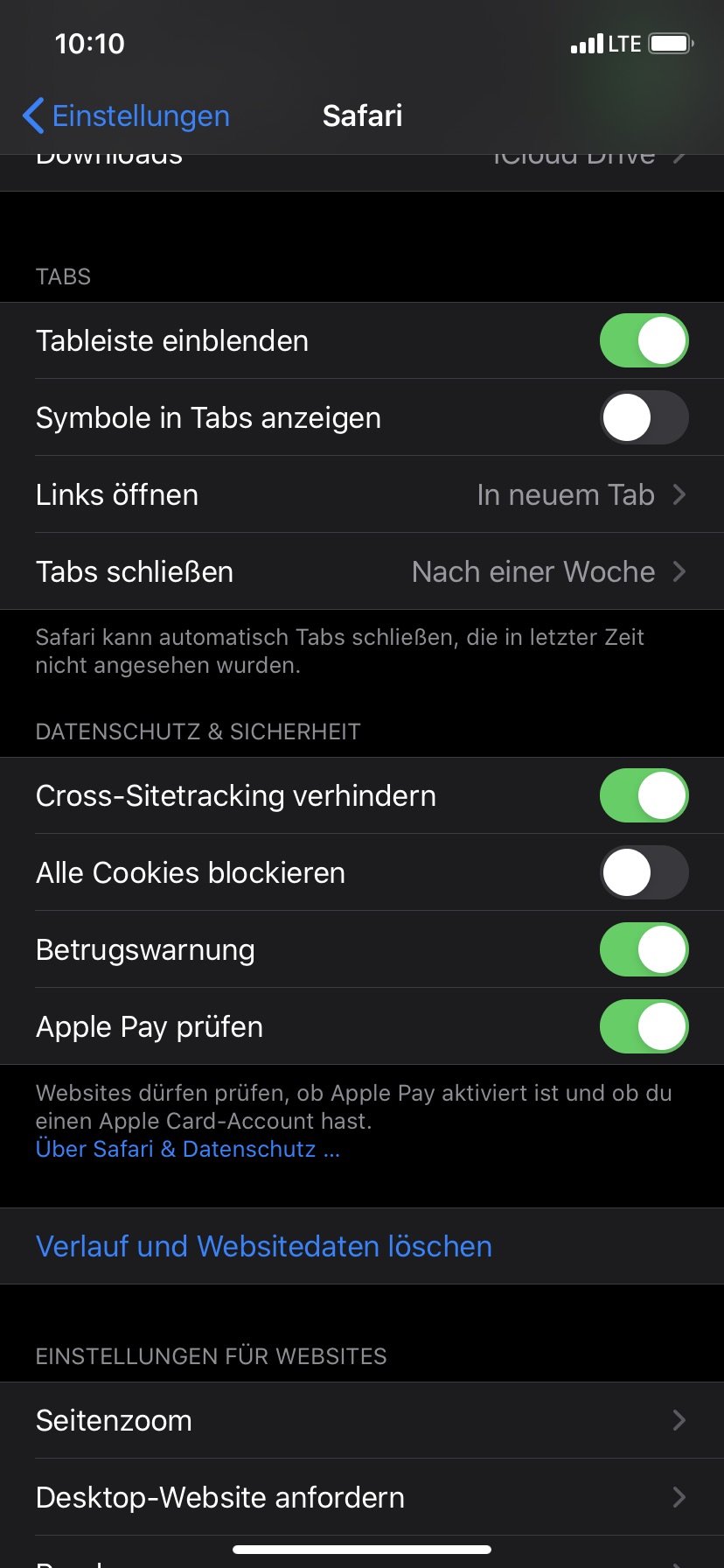Open Seitenzoom settings
The height and width of the screenshot is (1568, 724).
(362, 1420)
